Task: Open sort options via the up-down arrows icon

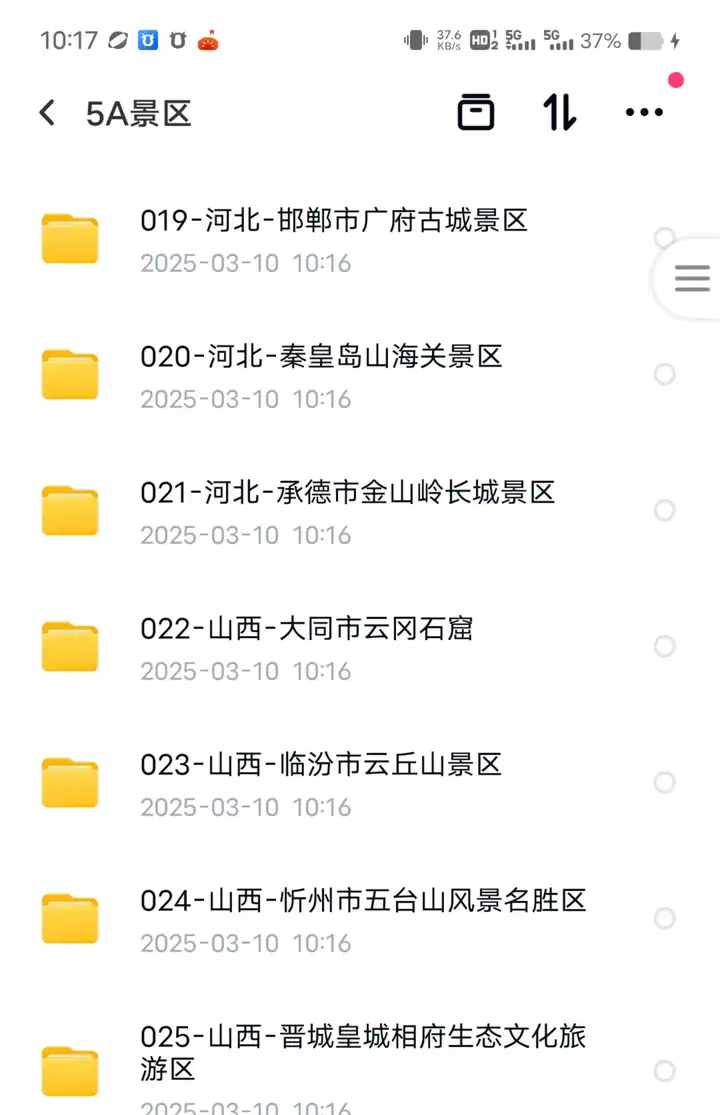Action: pos(558,112)
